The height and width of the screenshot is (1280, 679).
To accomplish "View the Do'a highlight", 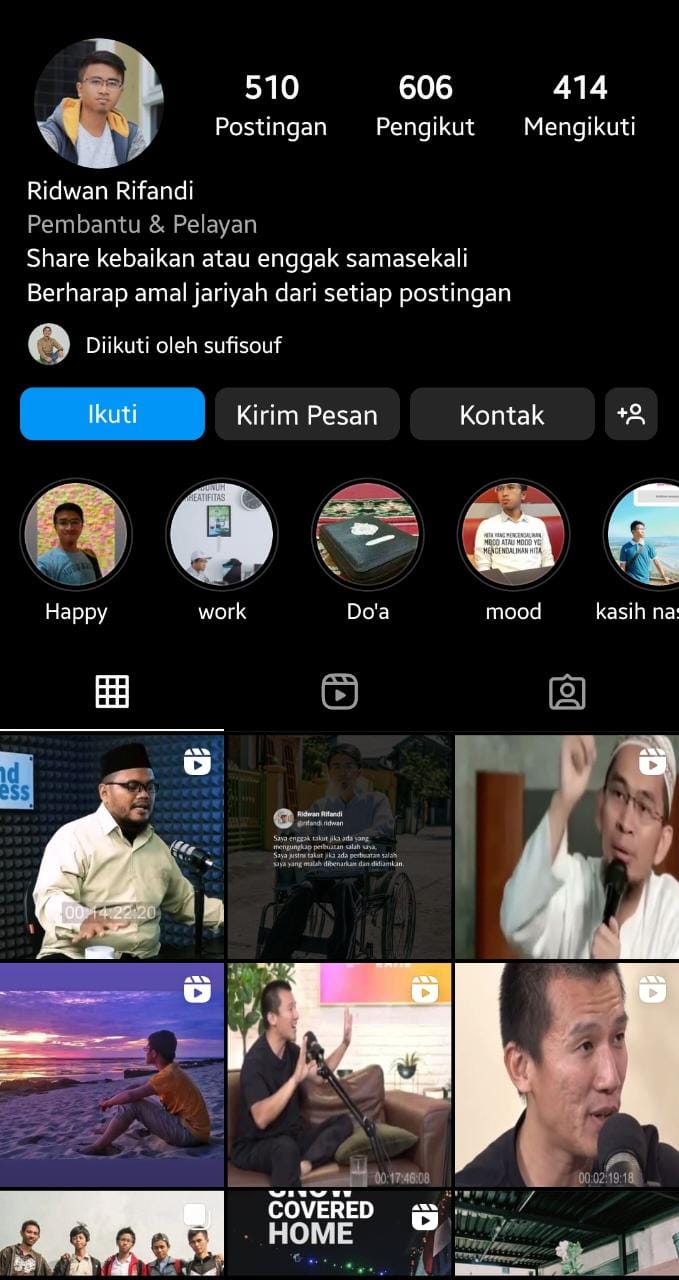I will 367,534.
